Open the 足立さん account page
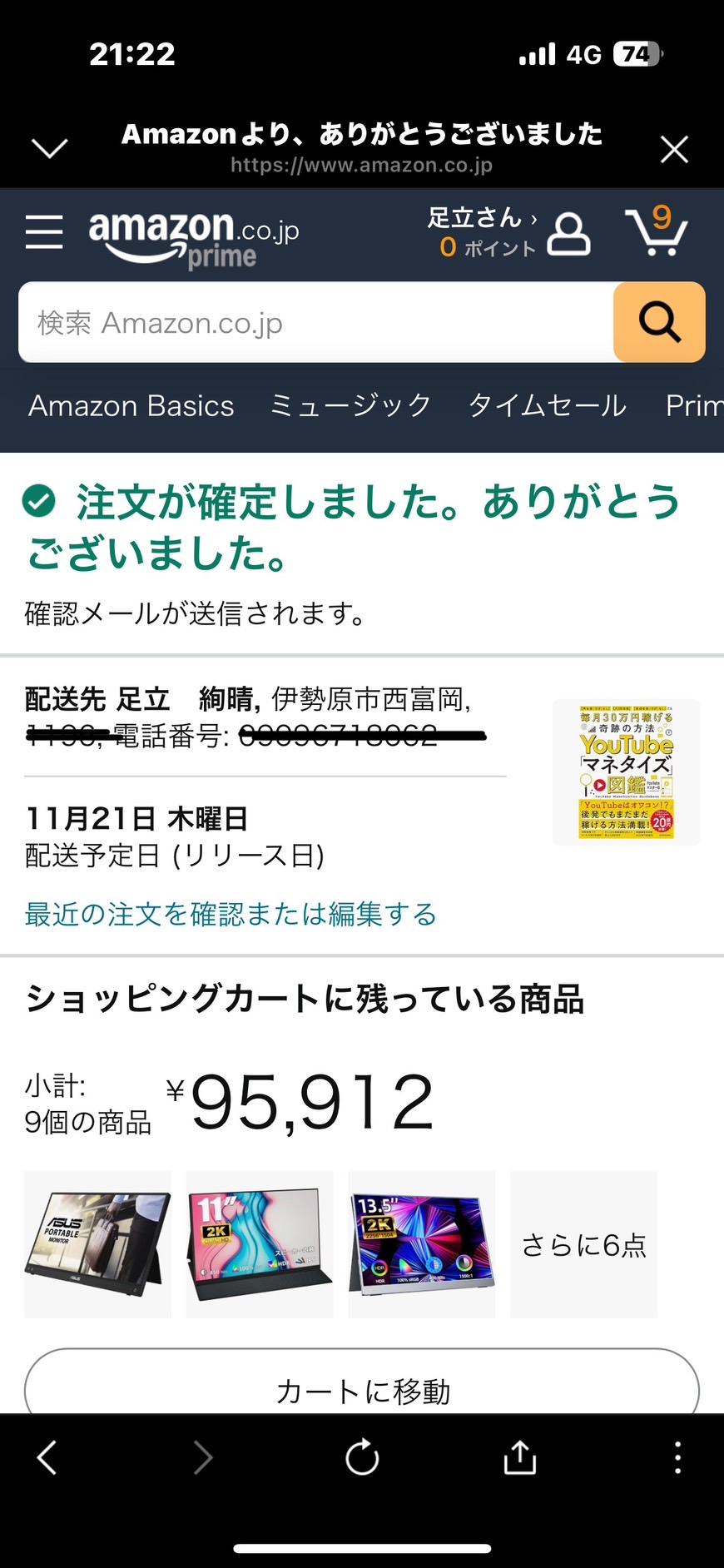This screenshot has height=1568, width=724. (x=509, y=232)
